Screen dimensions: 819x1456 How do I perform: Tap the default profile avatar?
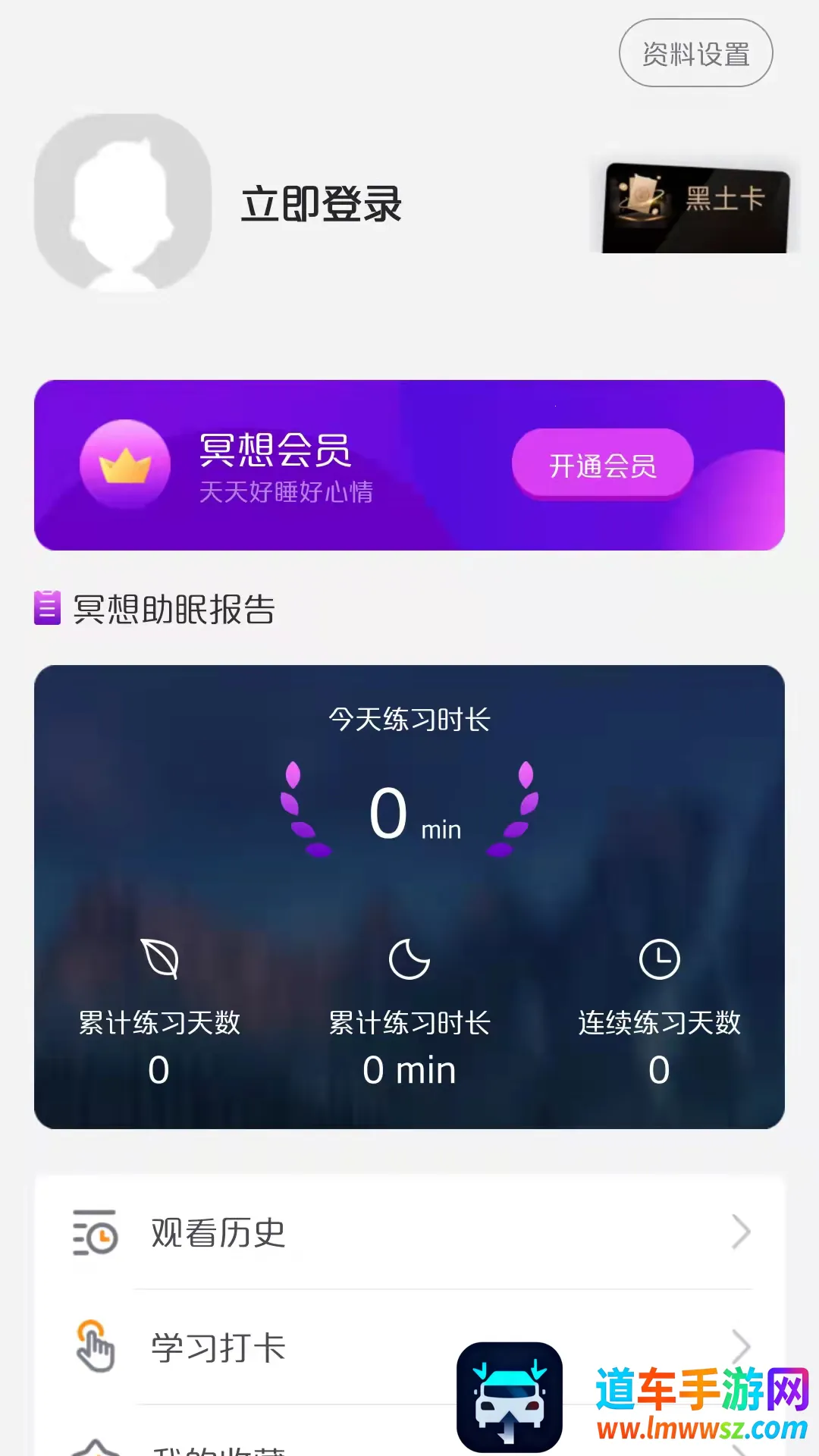click(123, 202)
